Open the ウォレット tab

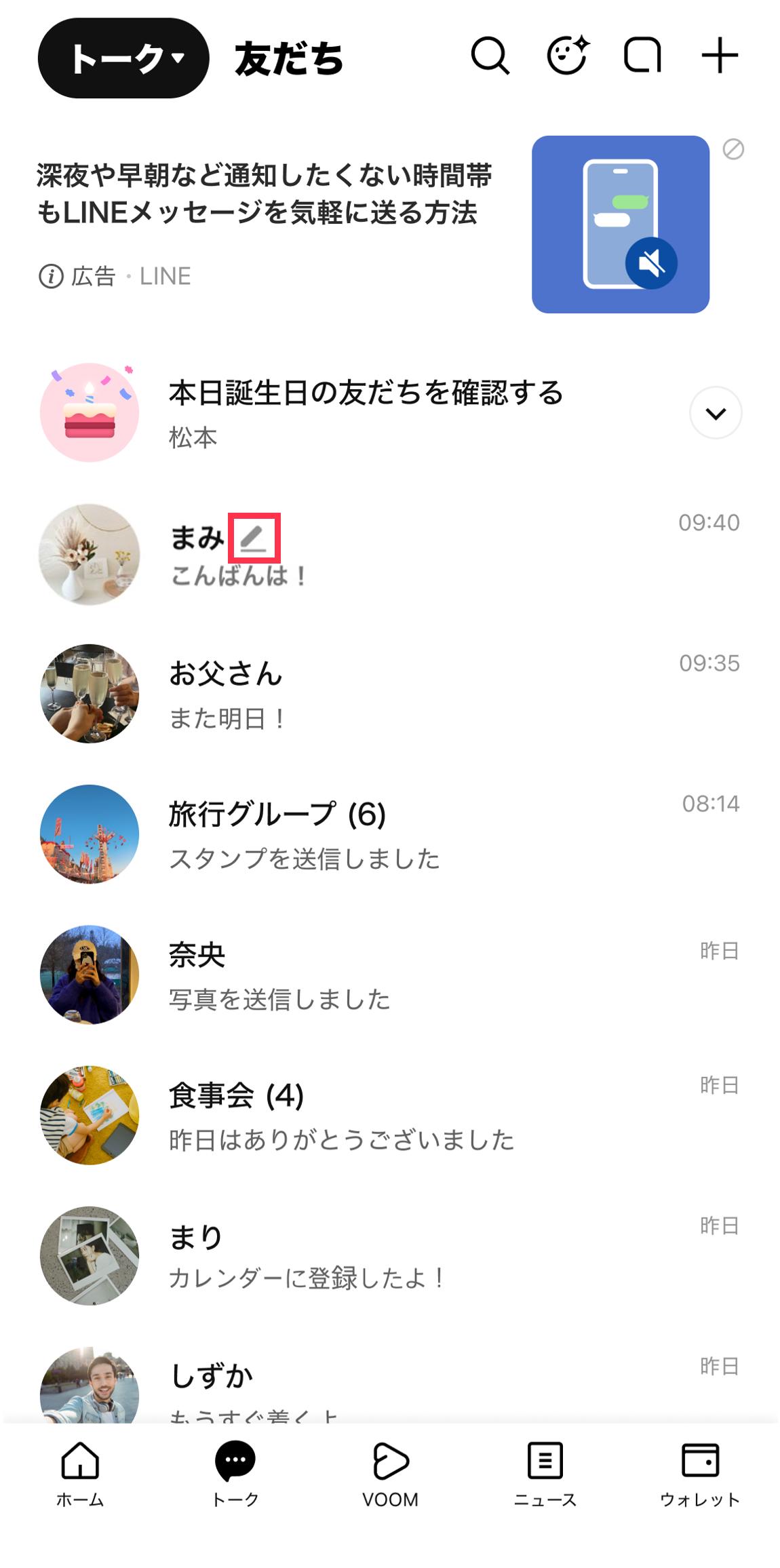tap(700, 1473)
